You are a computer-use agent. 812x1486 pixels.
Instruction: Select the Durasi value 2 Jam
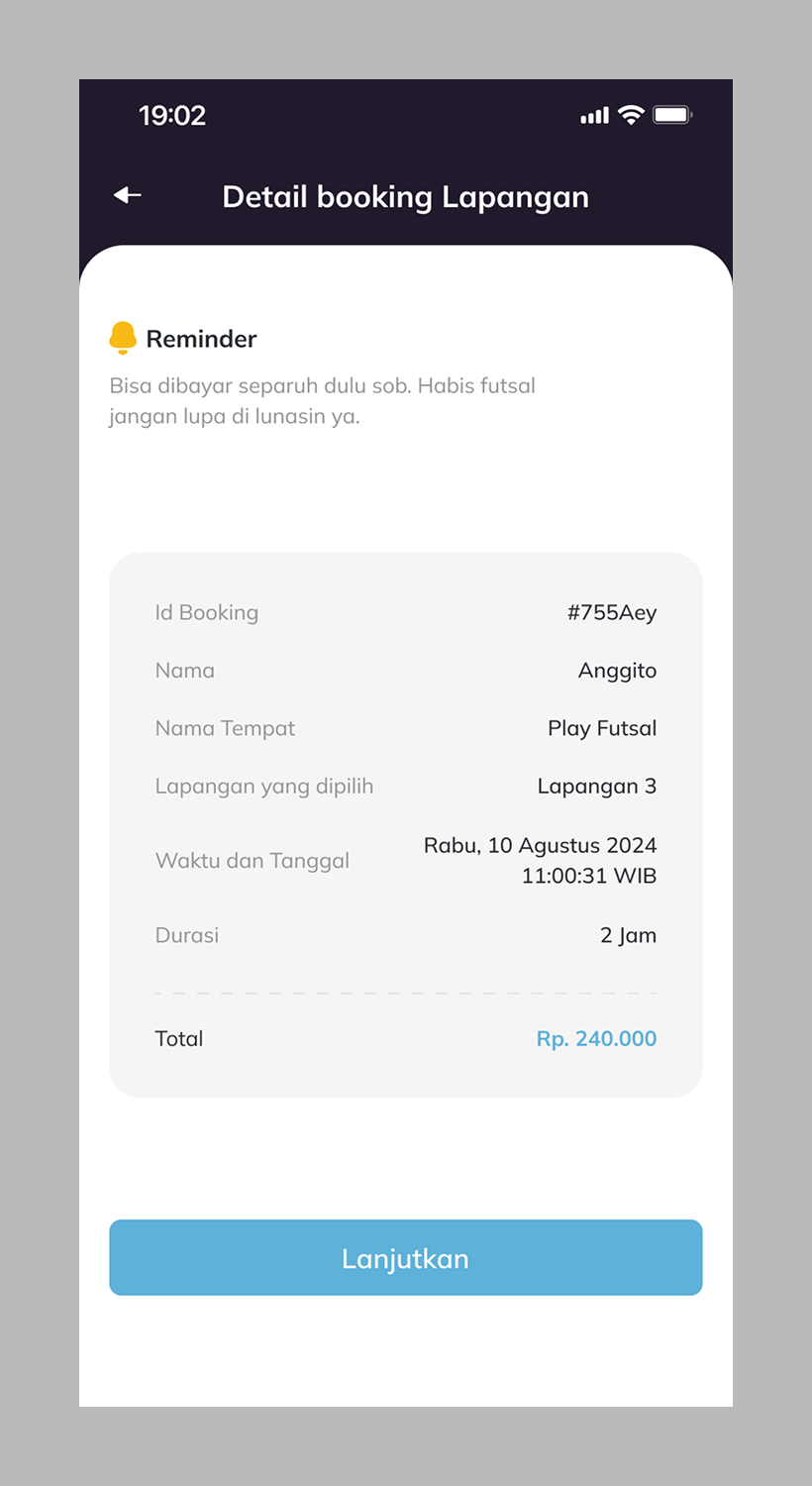(628, 934)
